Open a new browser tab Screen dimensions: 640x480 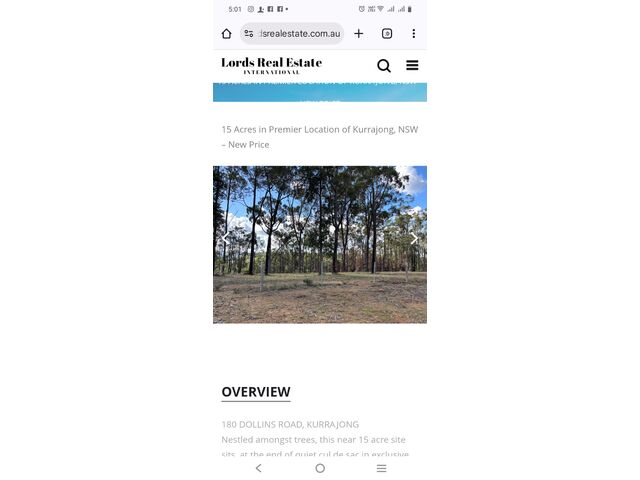click(359, 33)
